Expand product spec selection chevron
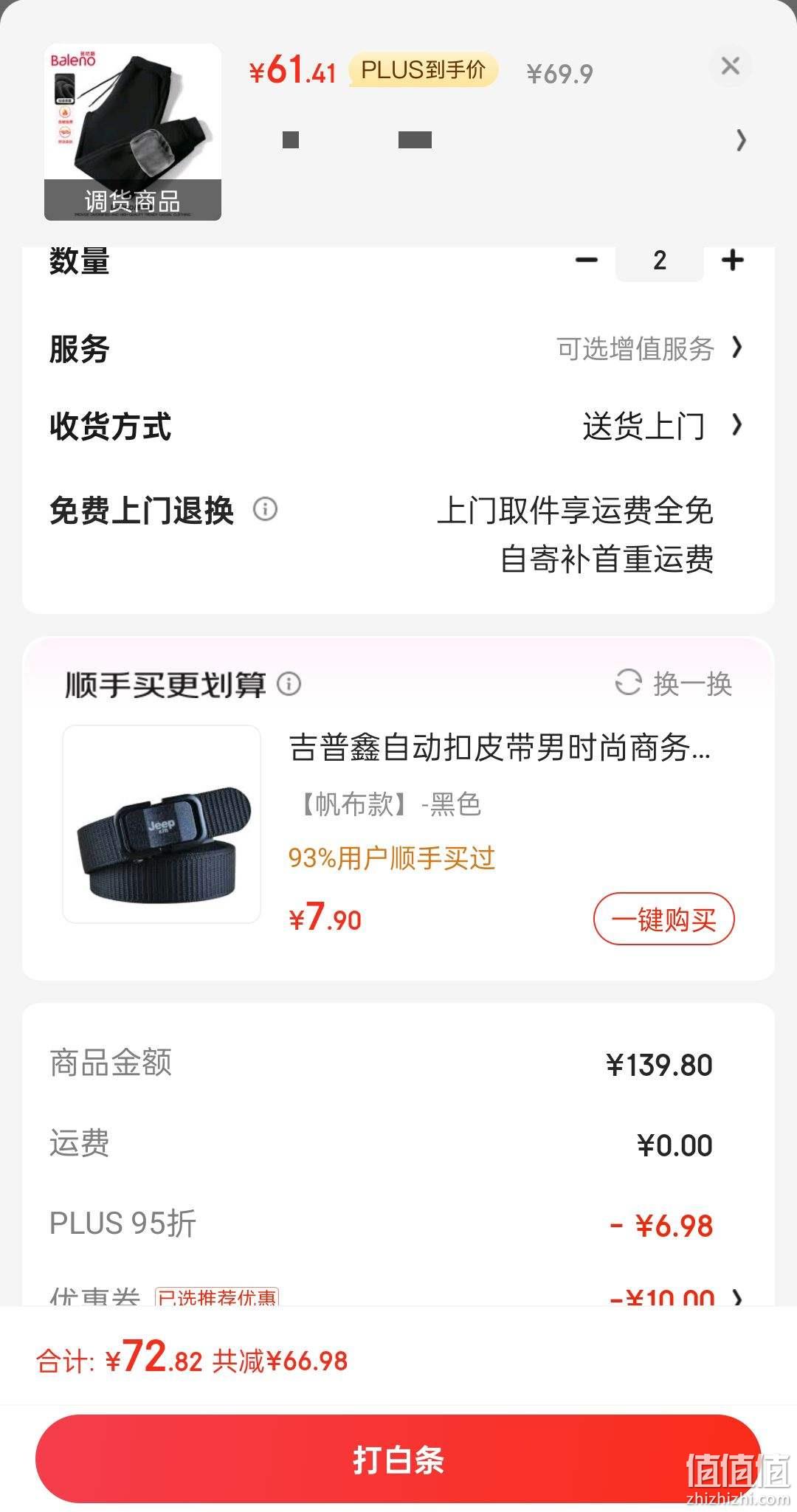 (741, 139)
